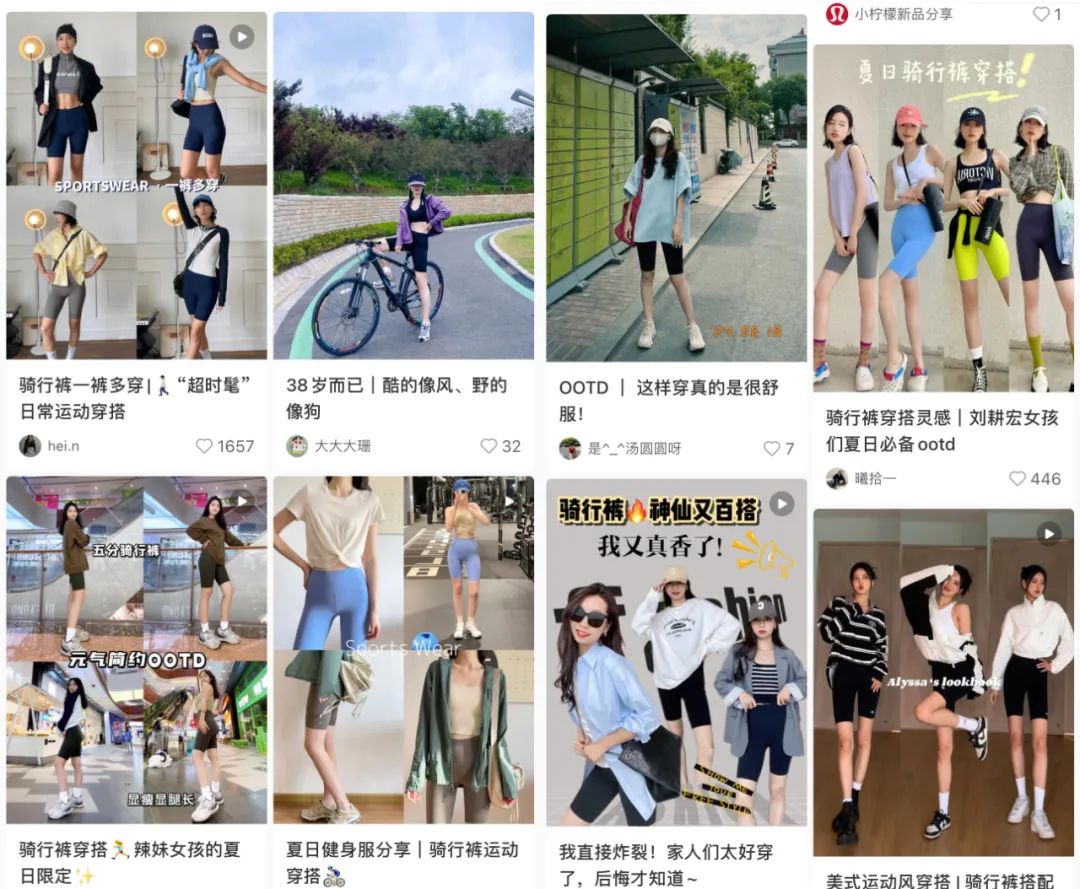
Task: Visit 曦拾一's profile
Action: click(x=837, y=479)
